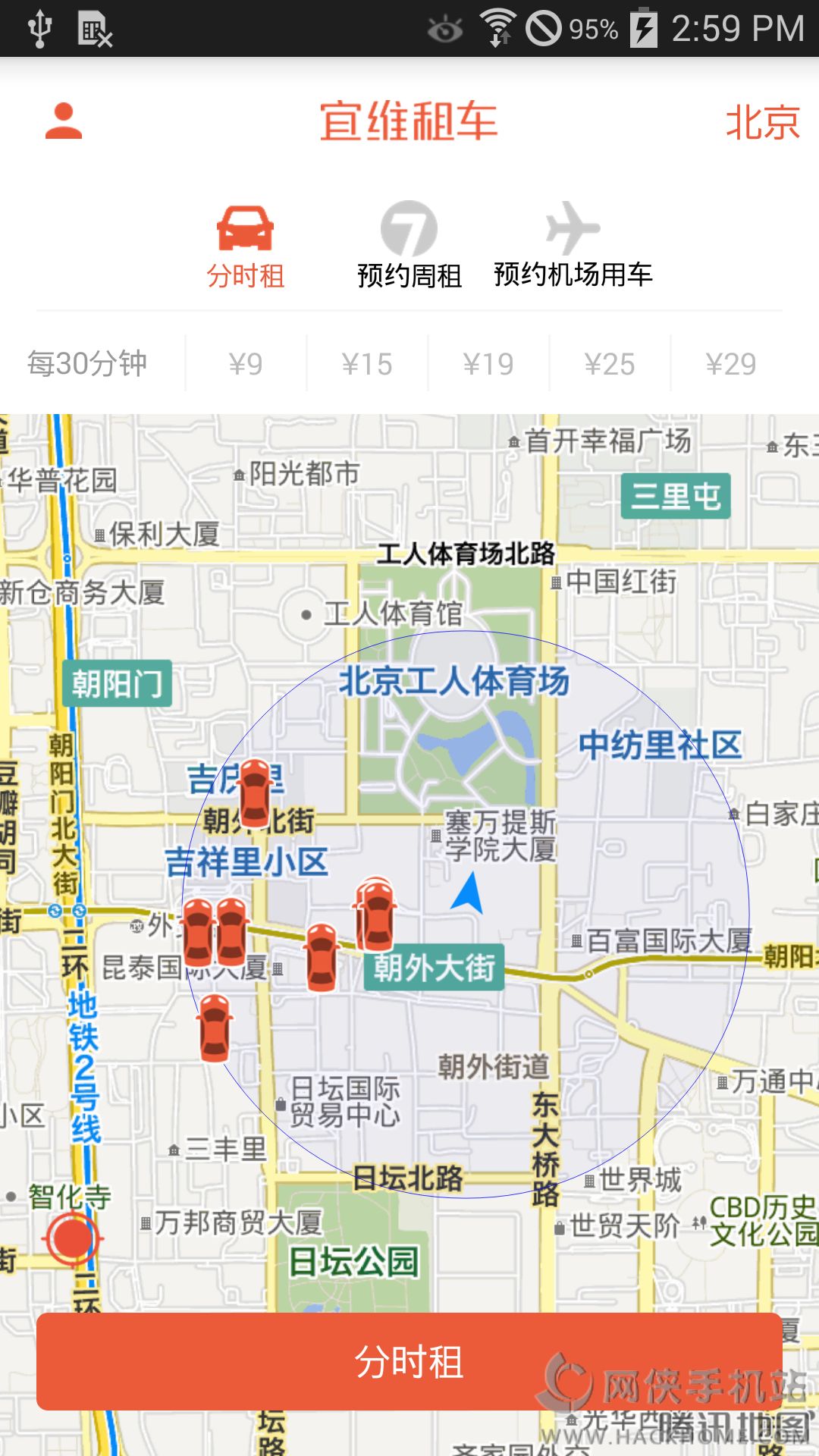Select the car marker beside 朝外大街 label

375,914
